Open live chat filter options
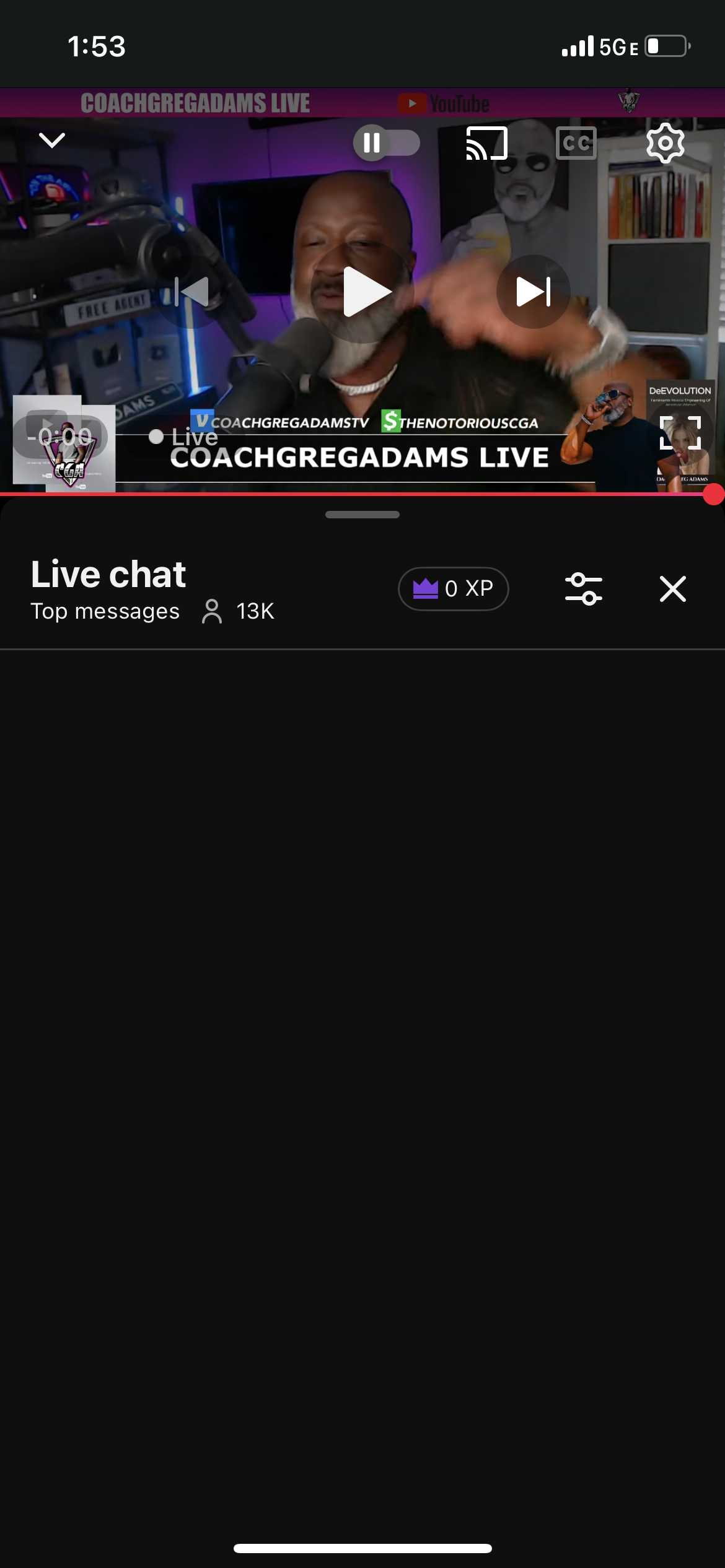Image resolution: width=725 pixels, height=1568 pixels. [583, 588]
